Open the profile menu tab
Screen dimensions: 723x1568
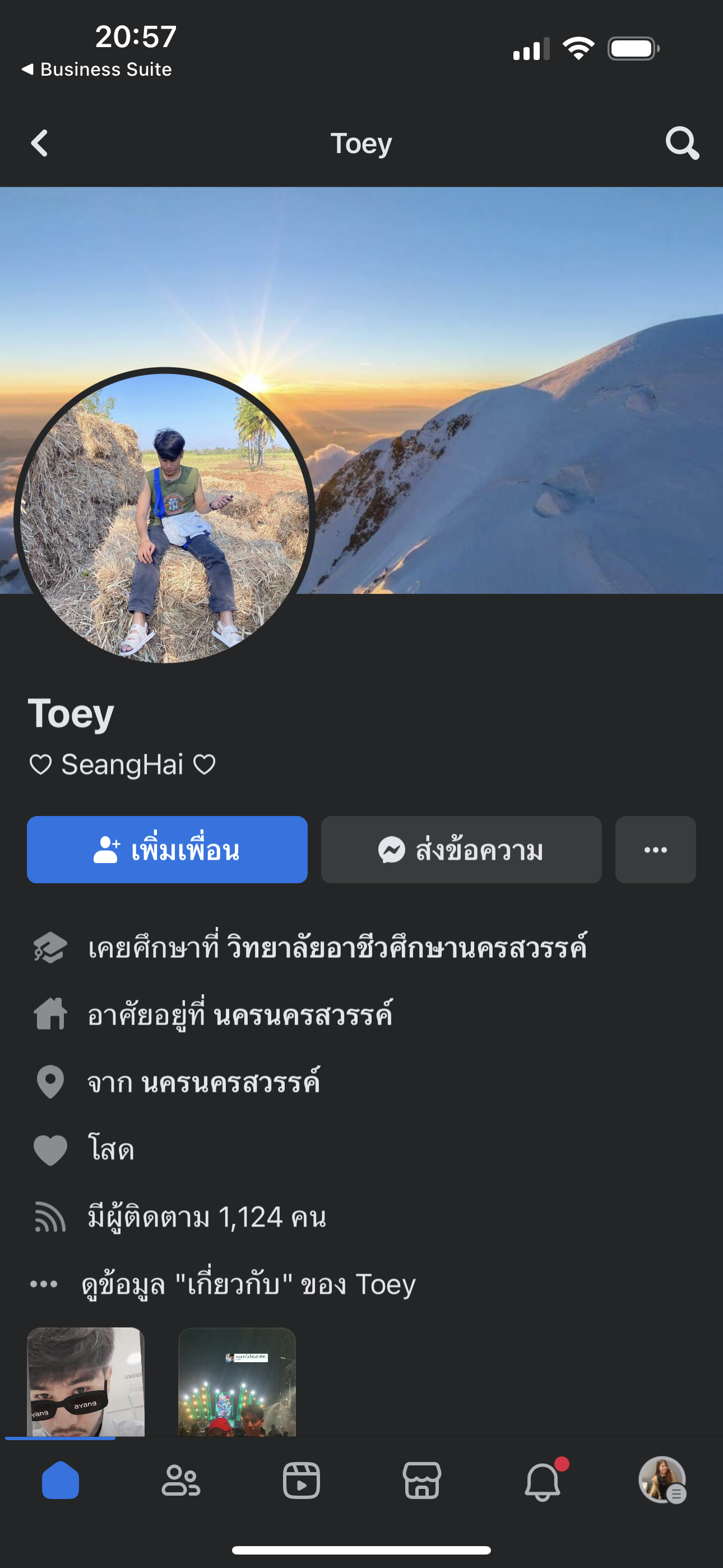point(662,1481)
